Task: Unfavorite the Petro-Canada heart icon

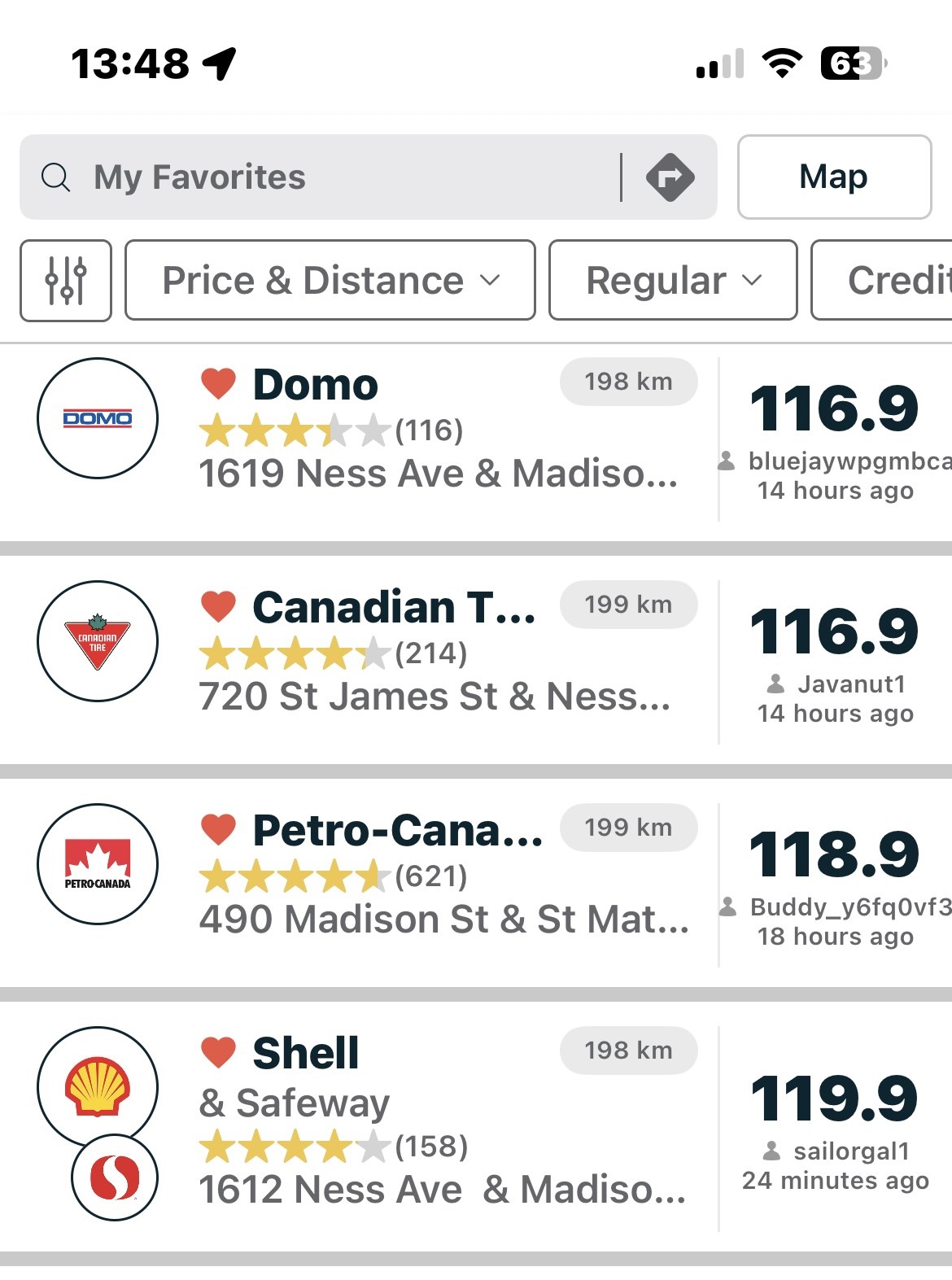Action: pyautogui.click(x=218, y=829)
